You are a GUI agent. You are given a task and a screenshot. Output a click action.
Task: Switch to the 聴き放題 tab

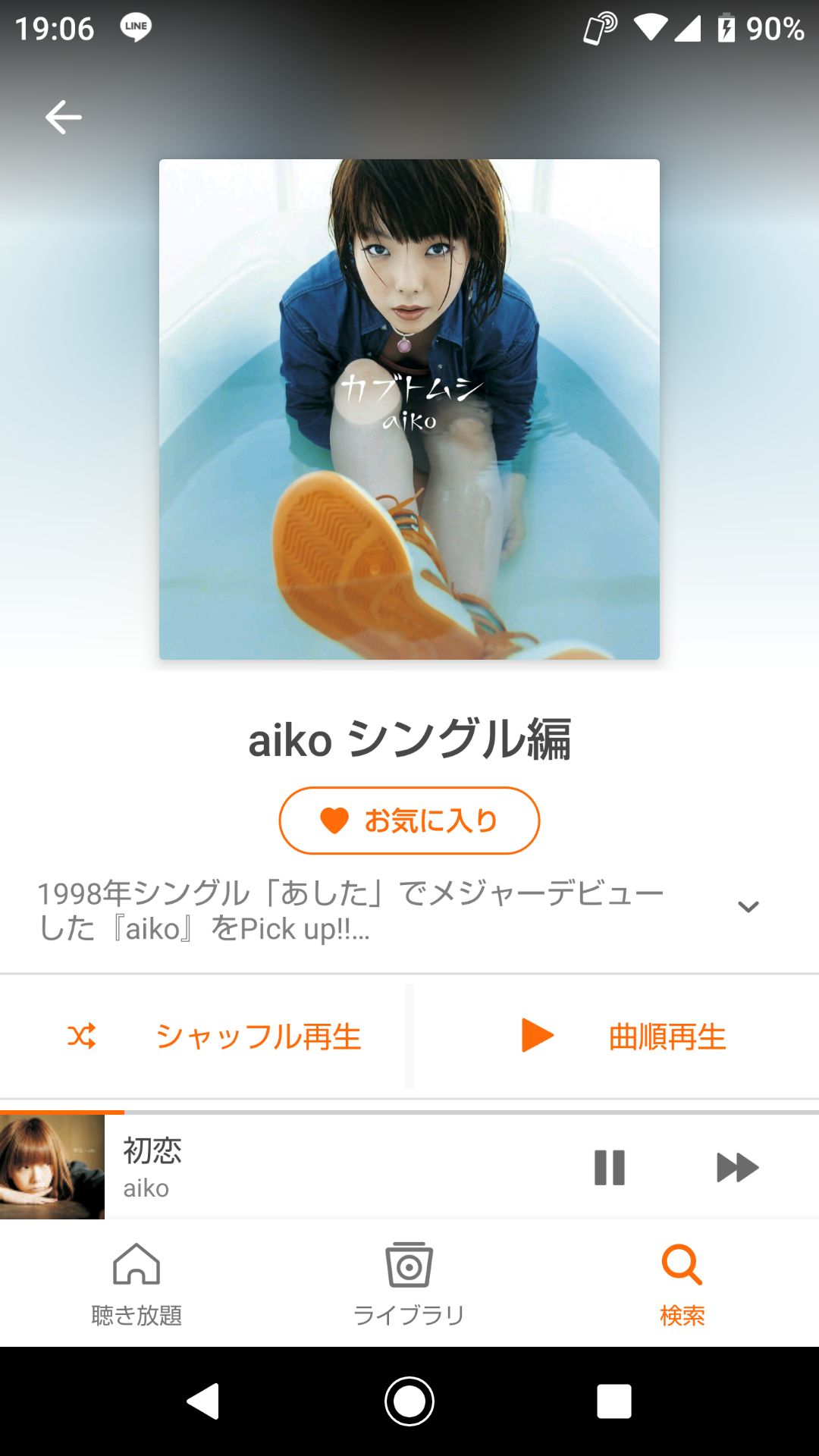pos(136,1283)
